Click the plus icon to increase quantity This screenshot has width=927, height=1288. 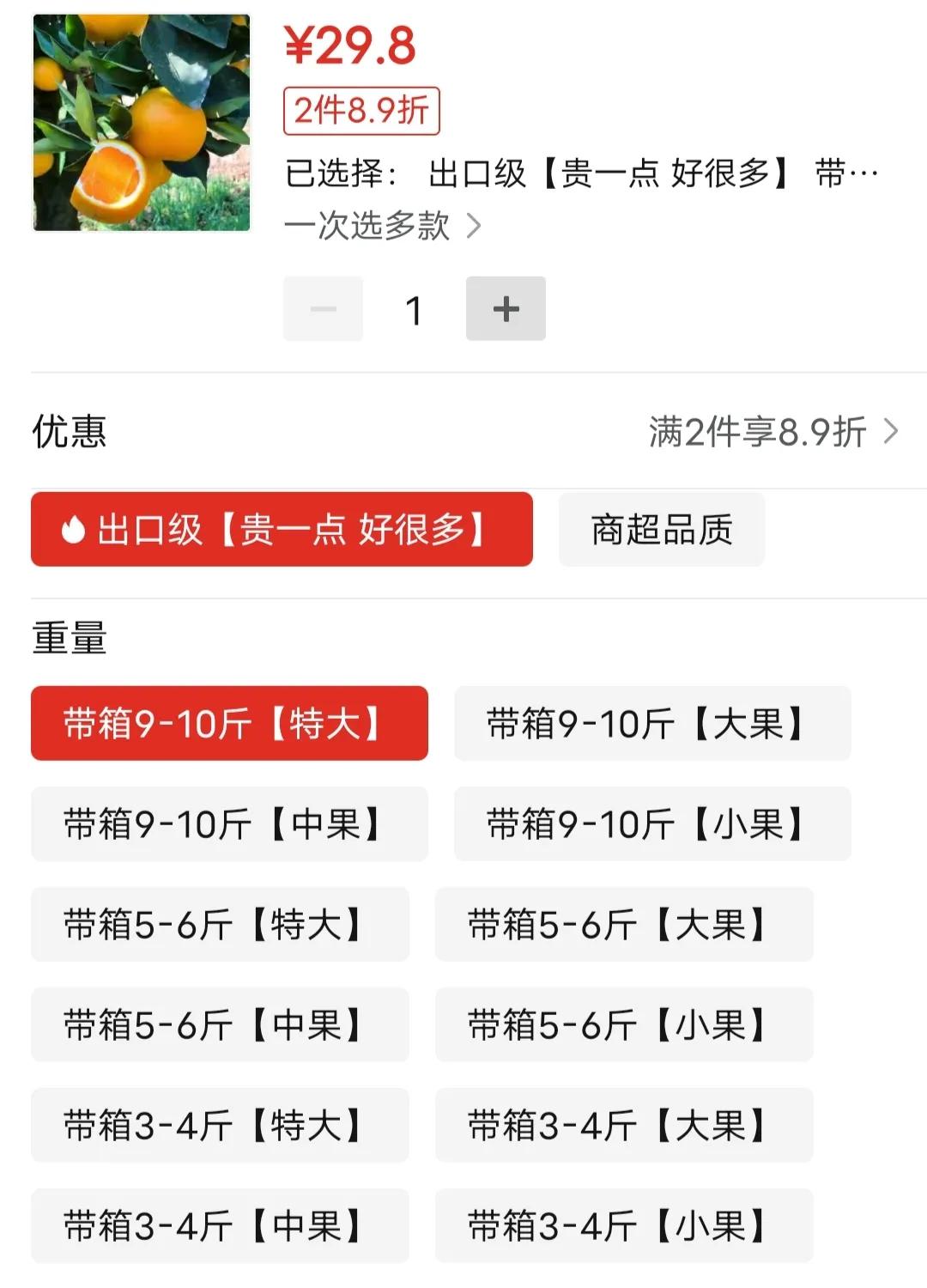pos(506,308)
